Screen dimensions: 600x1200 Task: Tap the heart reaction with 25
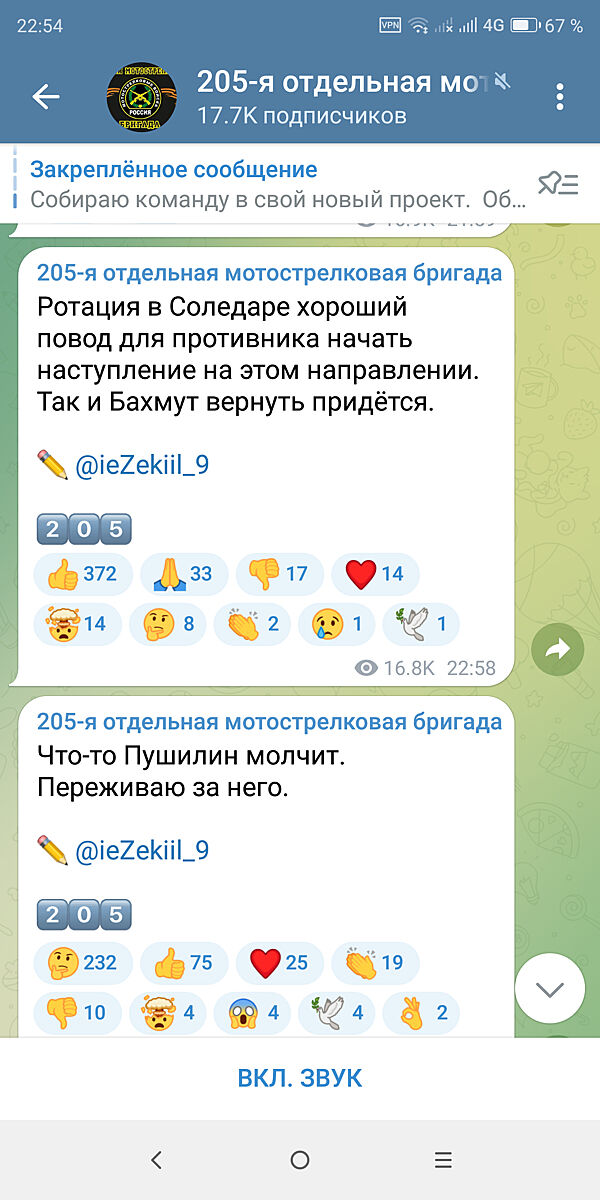279,963
